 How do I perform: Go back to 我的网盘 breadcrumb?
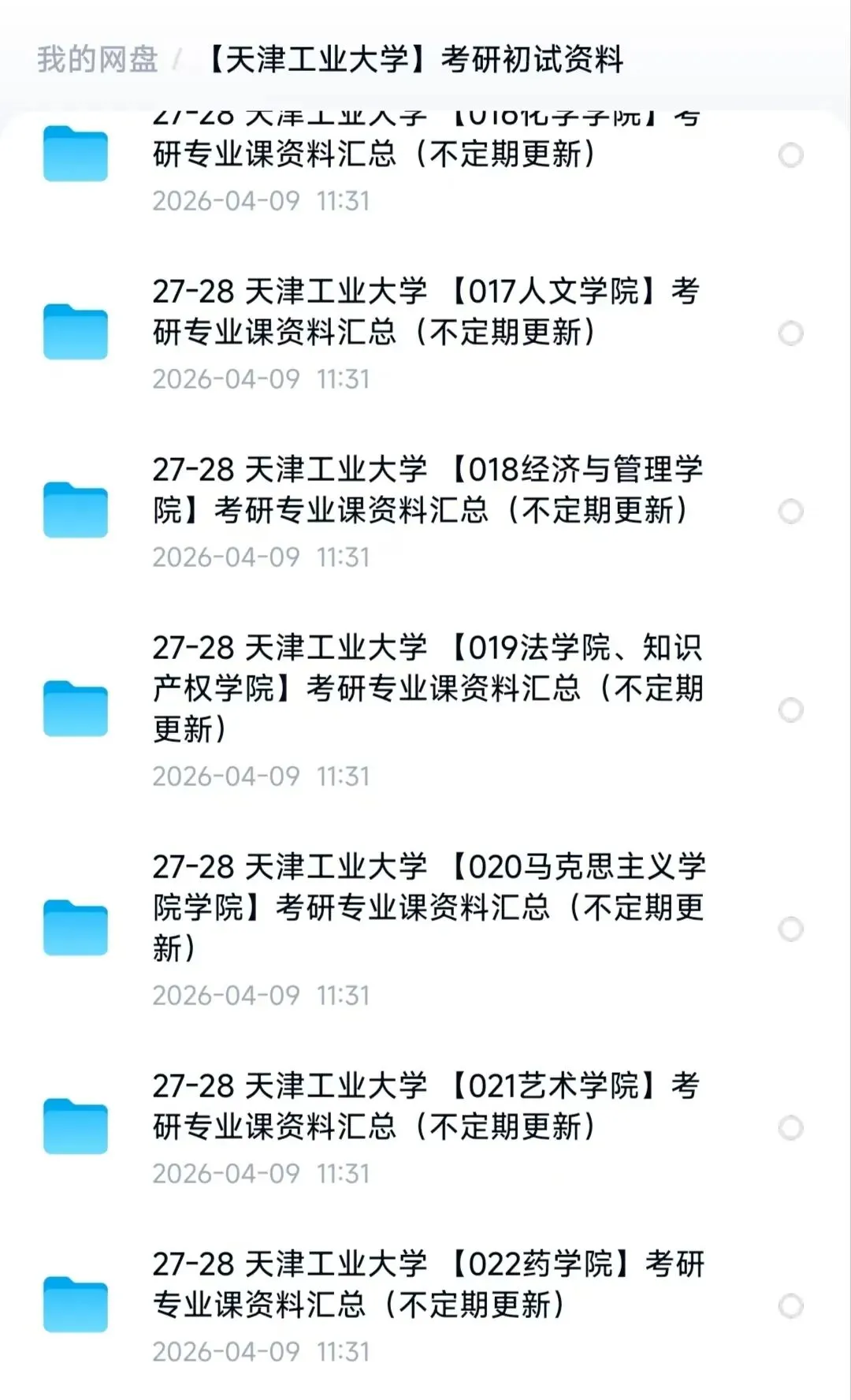tap(98, 60)
